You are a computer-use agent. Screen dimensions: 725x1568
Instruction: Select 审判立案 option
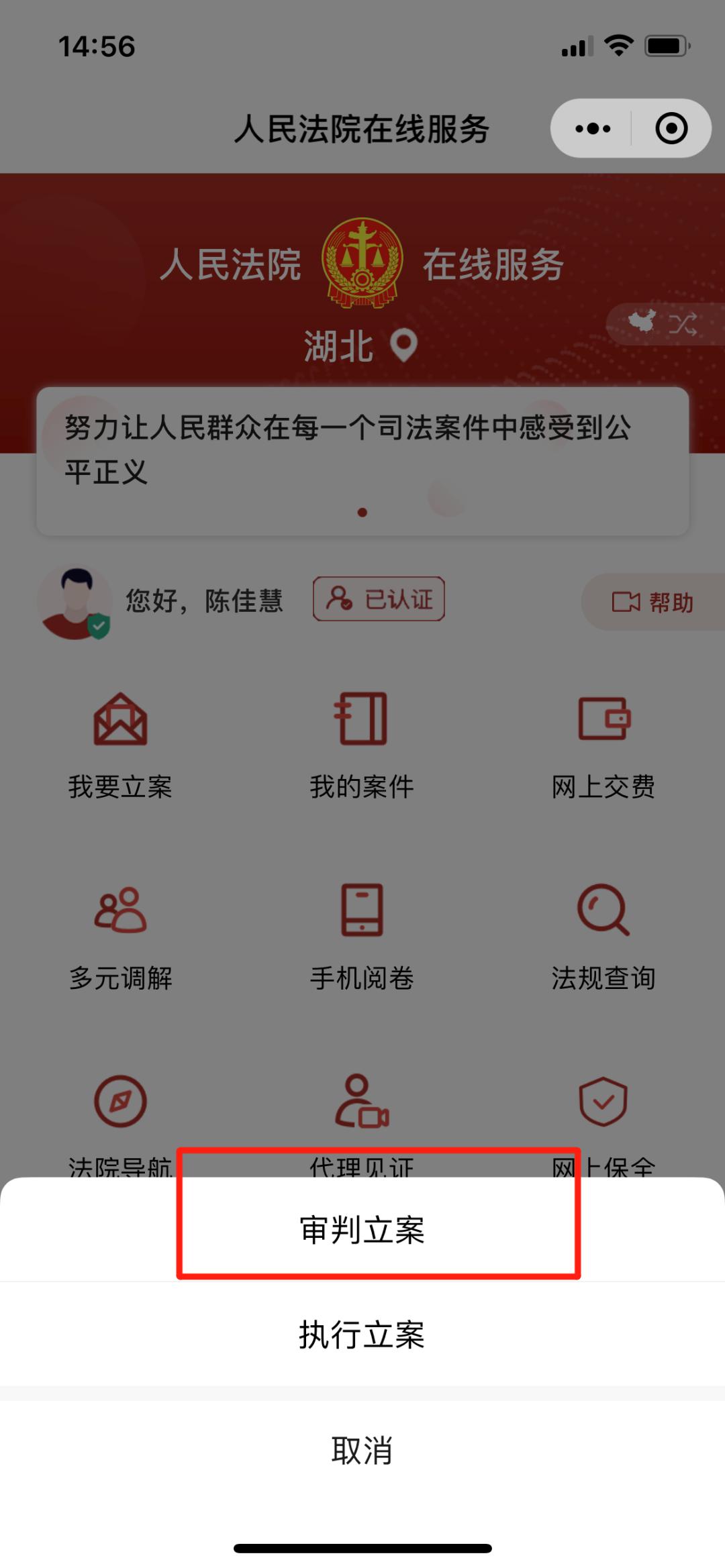tap(362, 1230)
